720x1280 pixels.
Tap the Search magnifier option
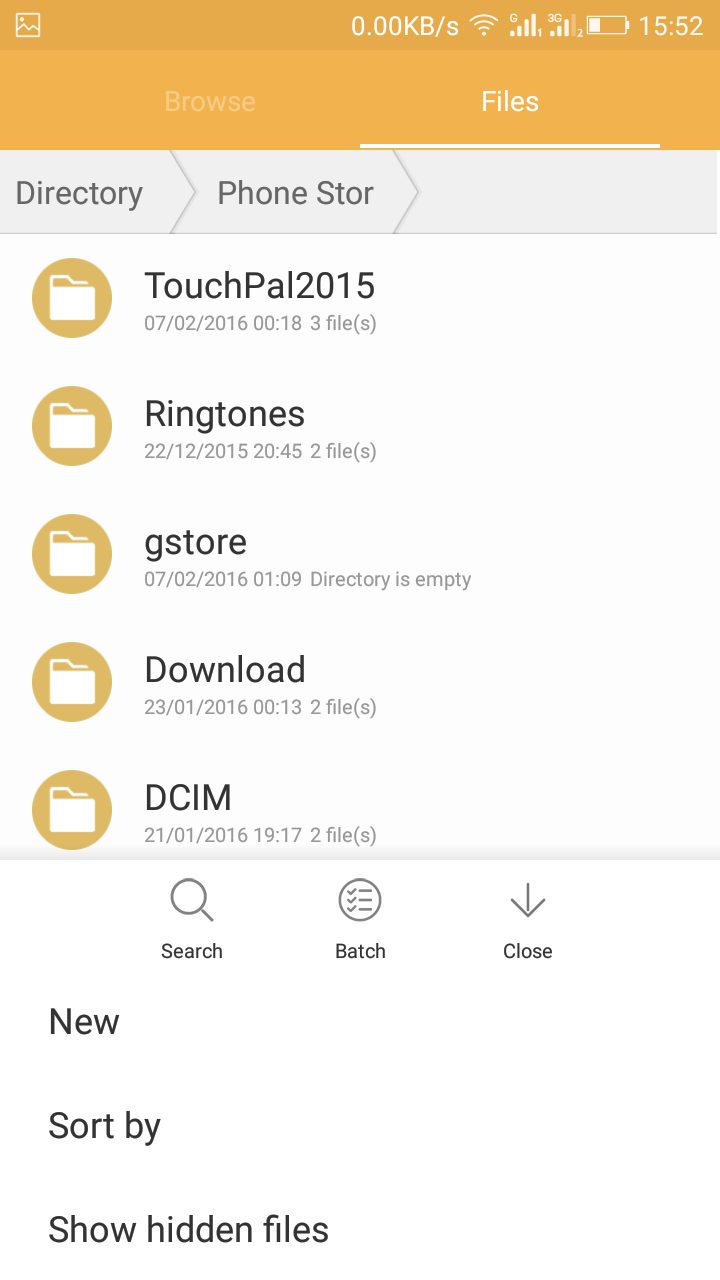(x=192, y=920)
